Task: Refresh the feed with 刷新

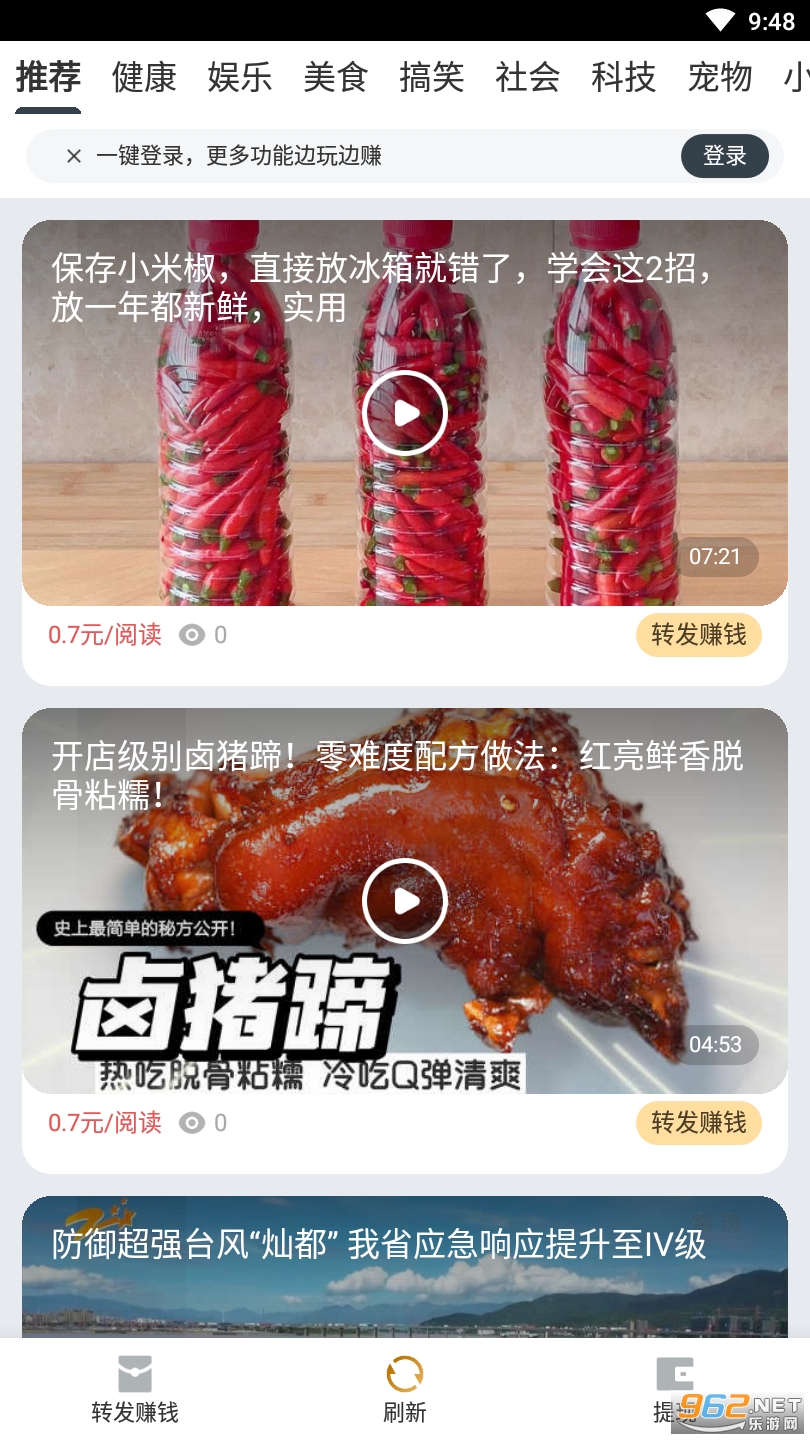Action: click(x=405, y=1390)
